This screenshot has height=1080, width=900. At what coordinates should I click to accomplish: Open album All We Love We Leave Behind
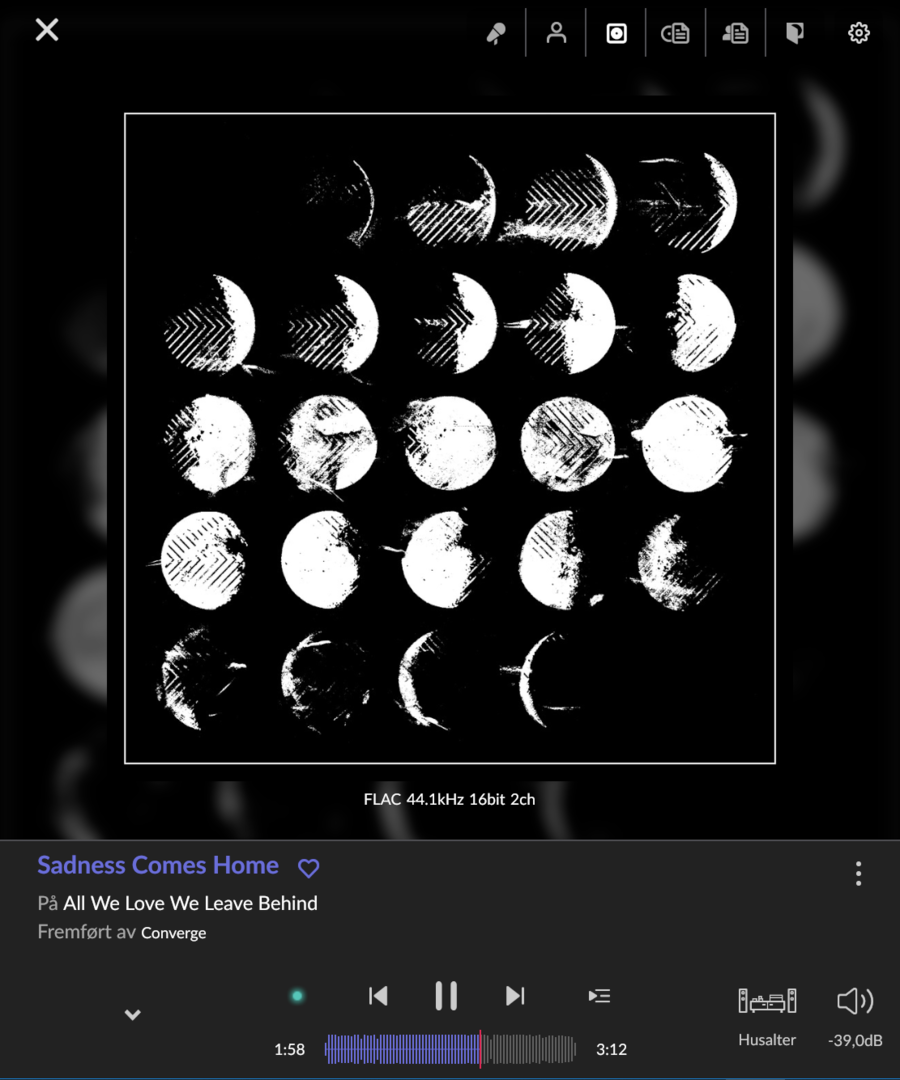coord(189,903)
